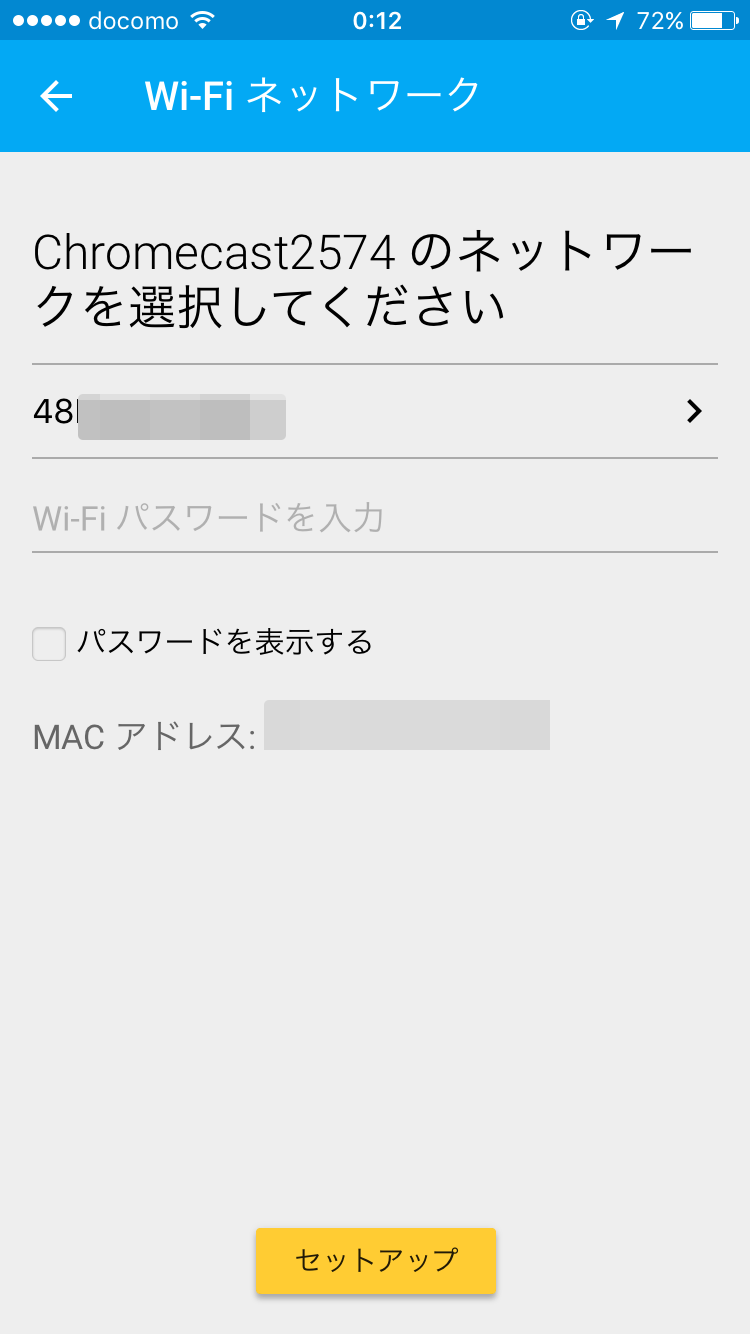This screenshot has height=1334, width=750.
Task: Open the Wi-Fi network selection row
Action: coord(375,412)
